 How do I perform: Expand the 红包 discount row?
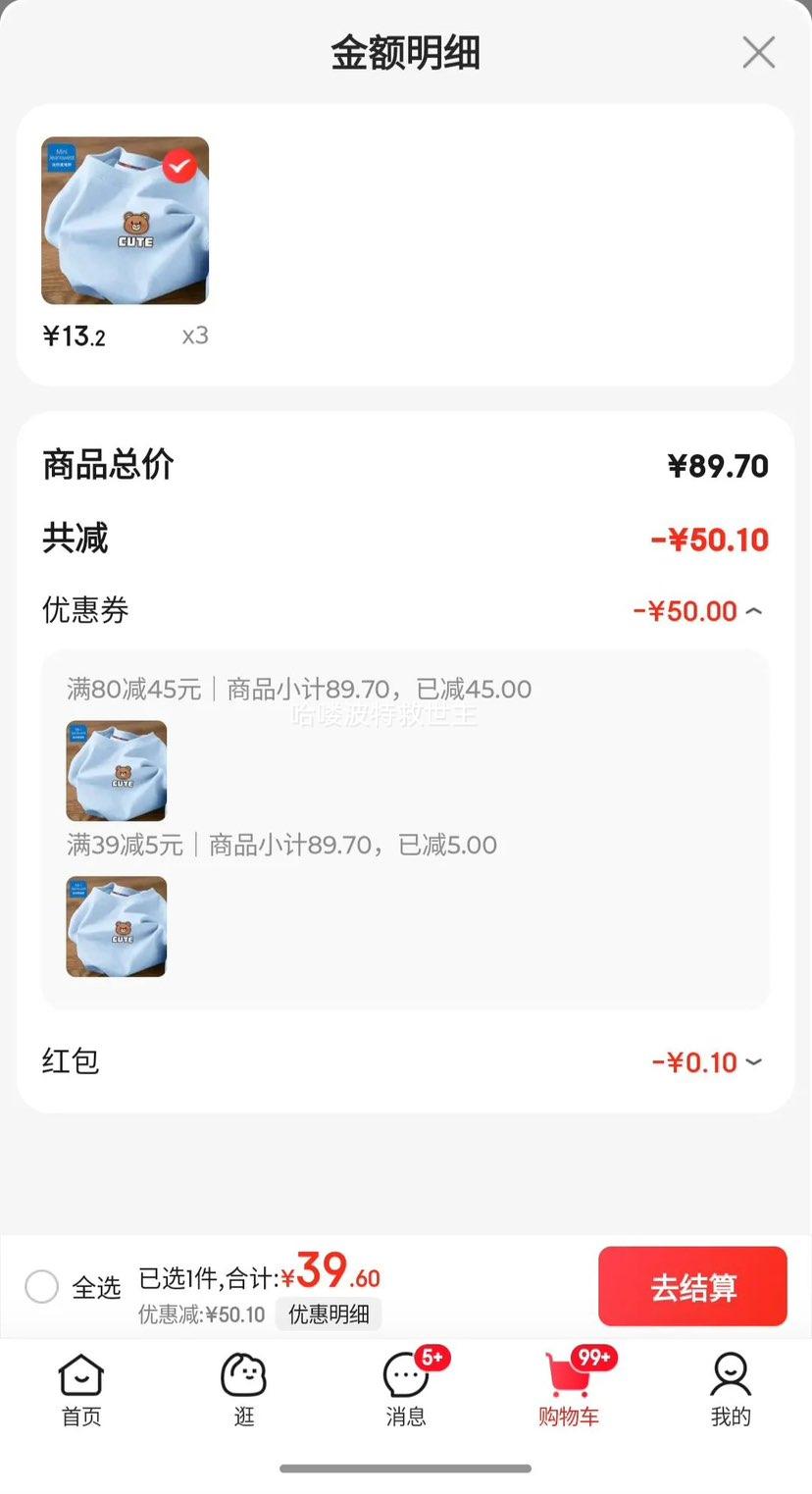[753, 1062]
